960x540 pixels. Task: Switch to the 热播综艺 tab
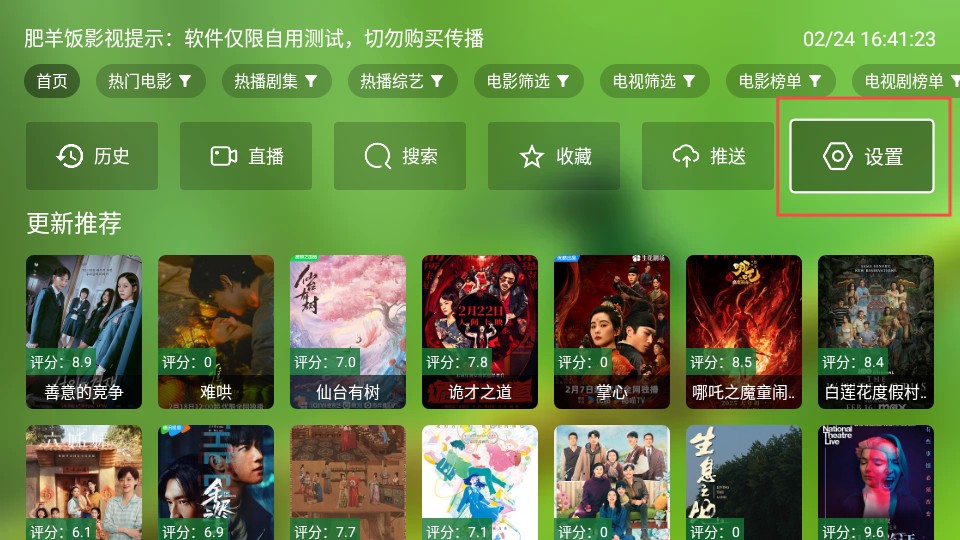coord(402,82)
